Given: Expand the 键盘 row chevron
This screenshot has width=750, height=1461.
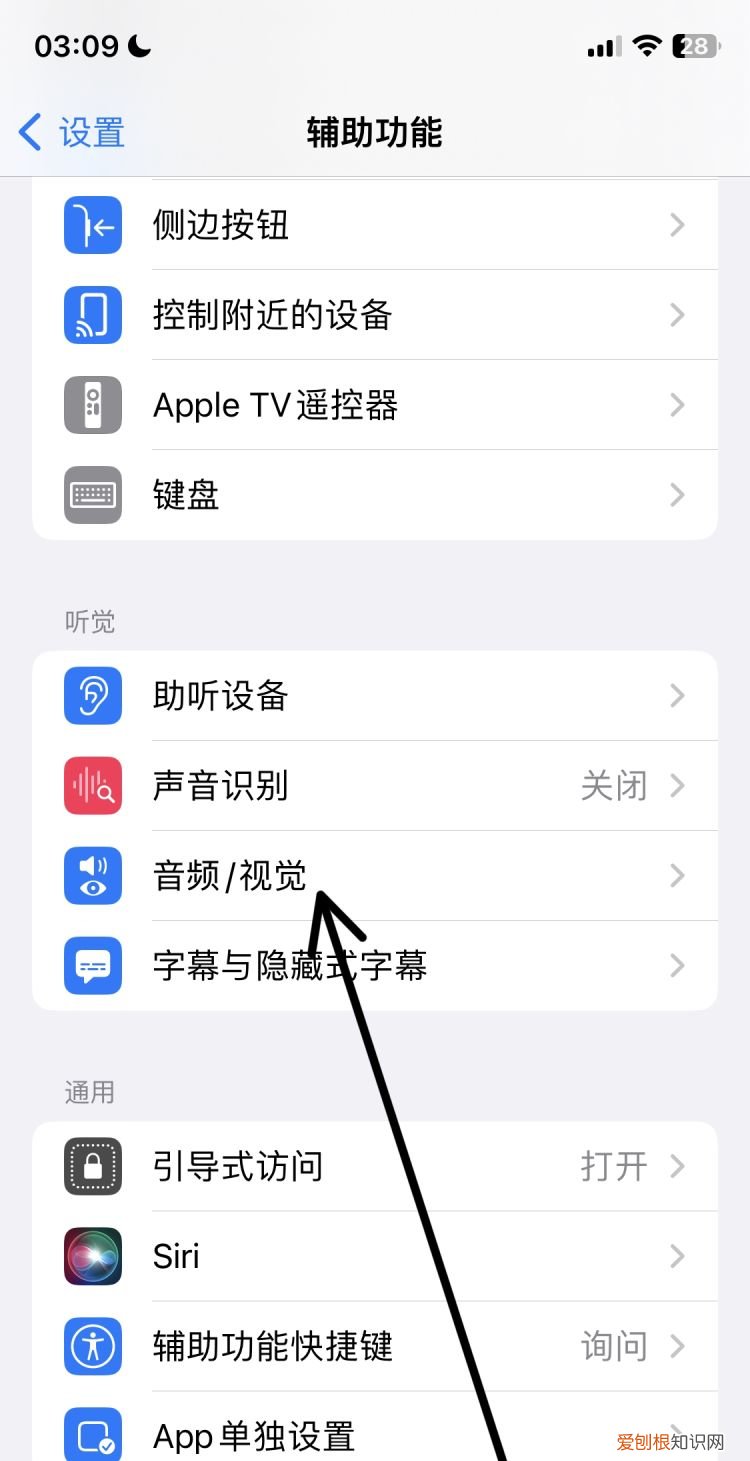Looking at the screenshot, I should (679, 494).
